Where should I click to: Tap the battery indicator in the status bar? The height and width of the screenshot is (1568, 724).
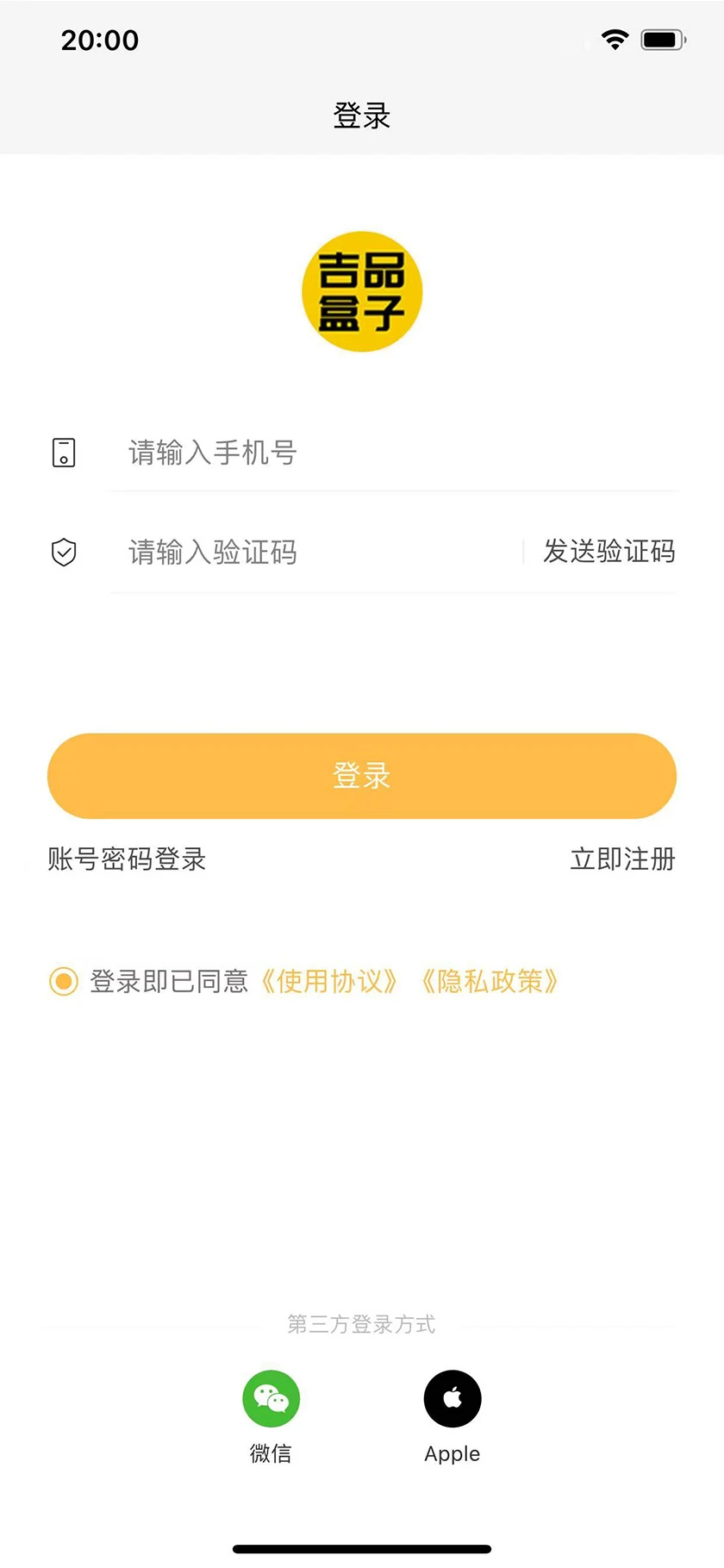coord(662,39)
